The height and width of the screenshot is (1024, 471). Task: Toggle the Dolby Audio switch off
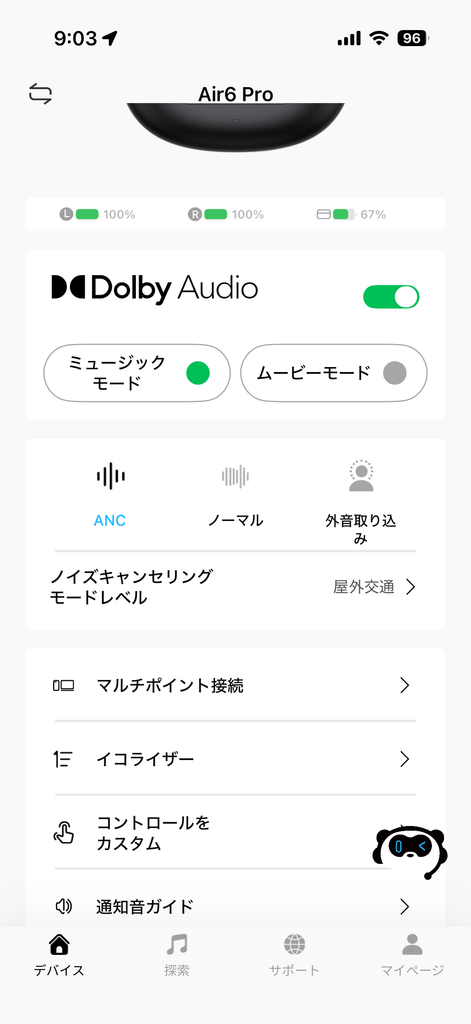point(391,296)
